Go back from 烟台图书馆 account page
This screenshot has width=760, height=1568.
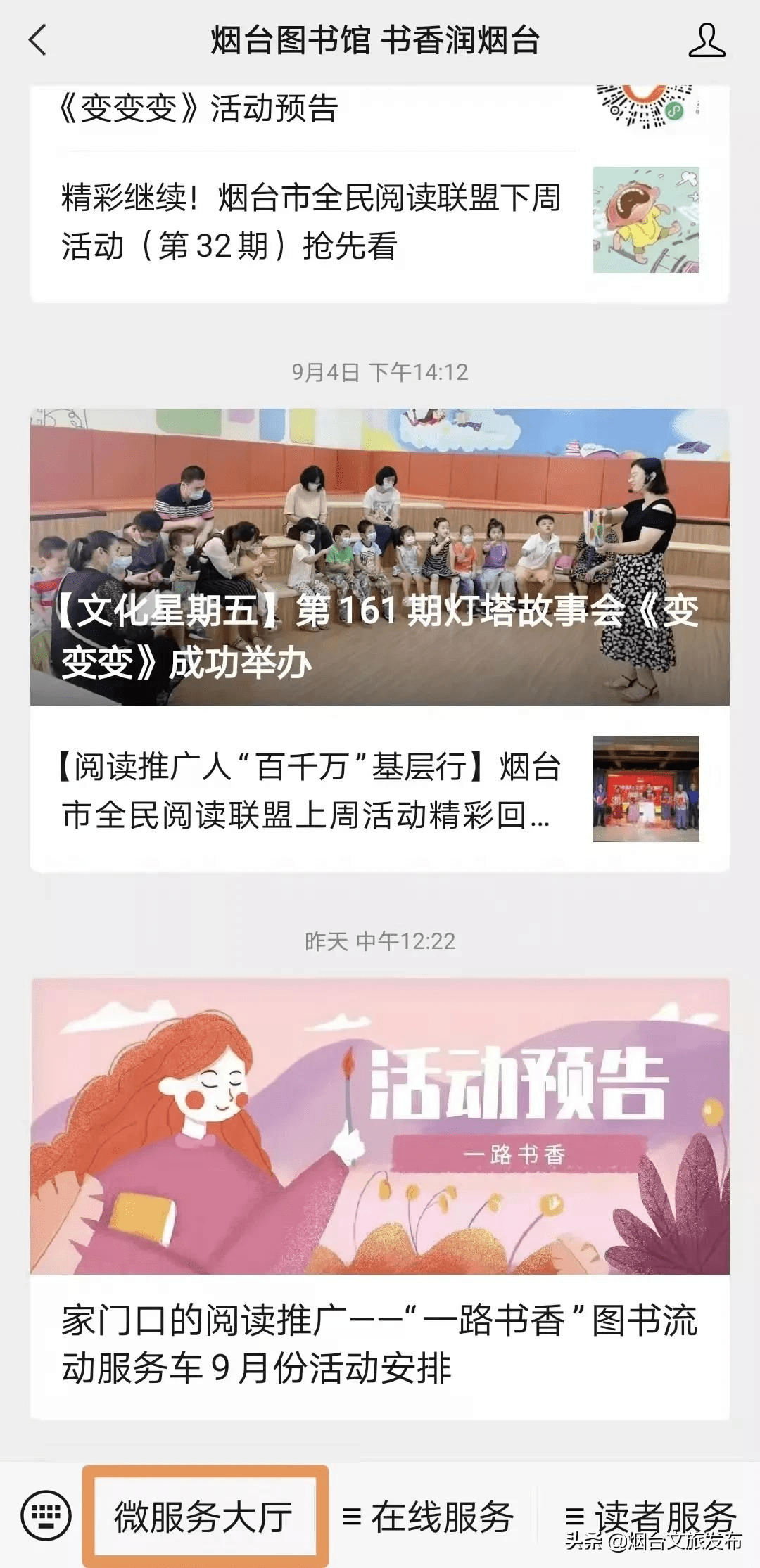38,39
